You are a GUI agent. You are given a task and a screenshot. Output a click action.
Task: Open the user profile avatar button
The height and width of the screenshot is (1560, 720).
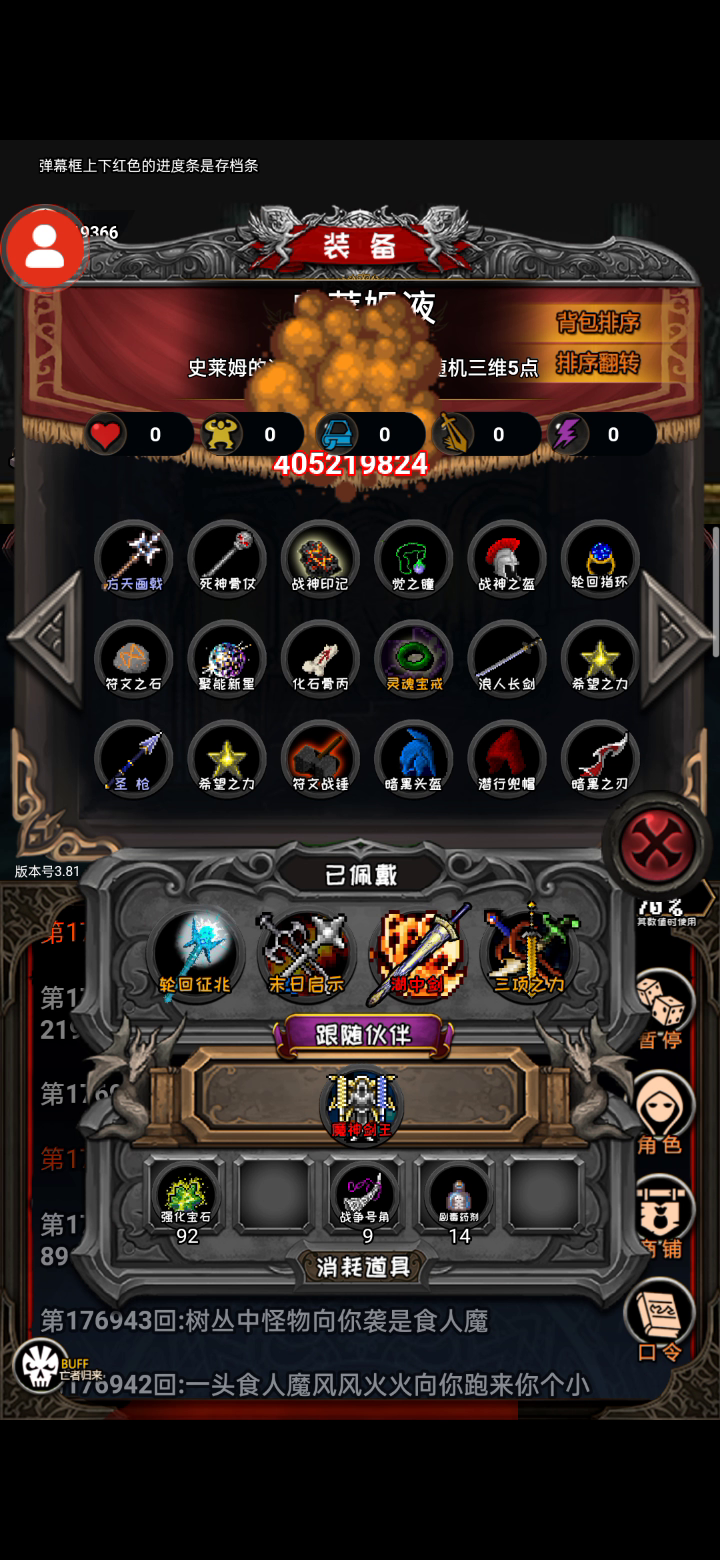(44, 247)
